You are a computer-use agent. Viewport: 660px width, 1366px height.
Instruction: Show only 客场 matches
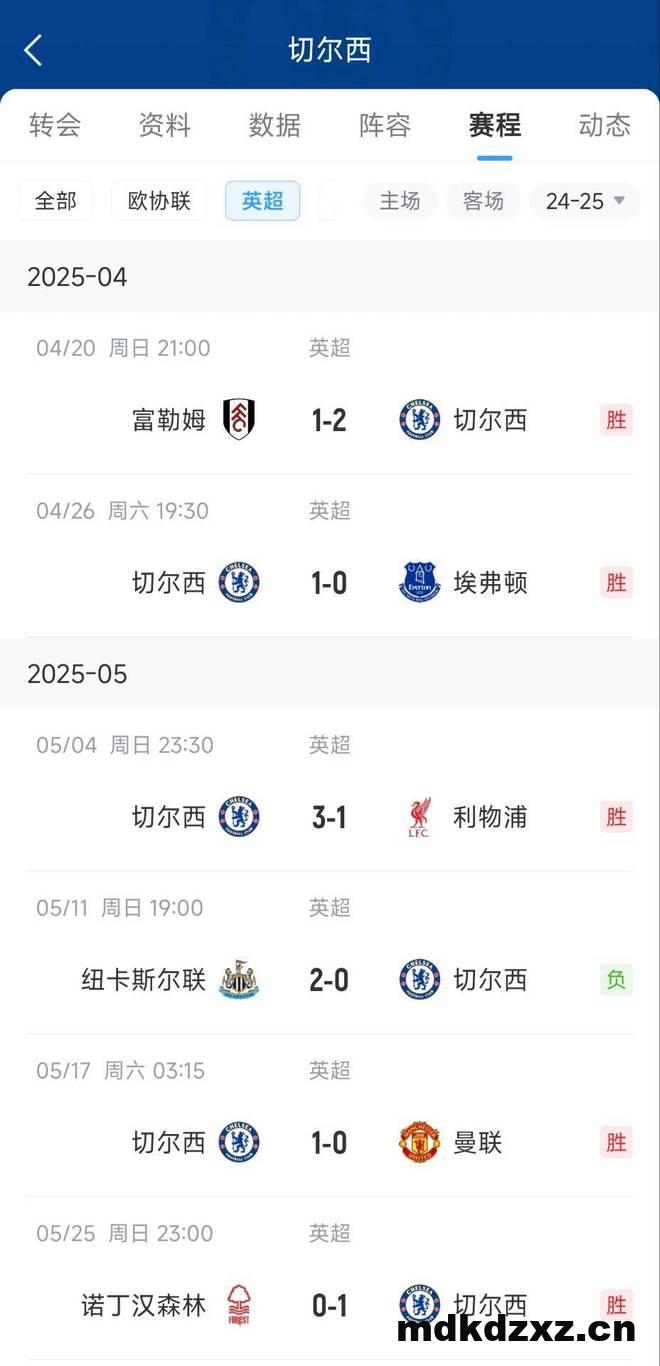(x=483, y=201)
